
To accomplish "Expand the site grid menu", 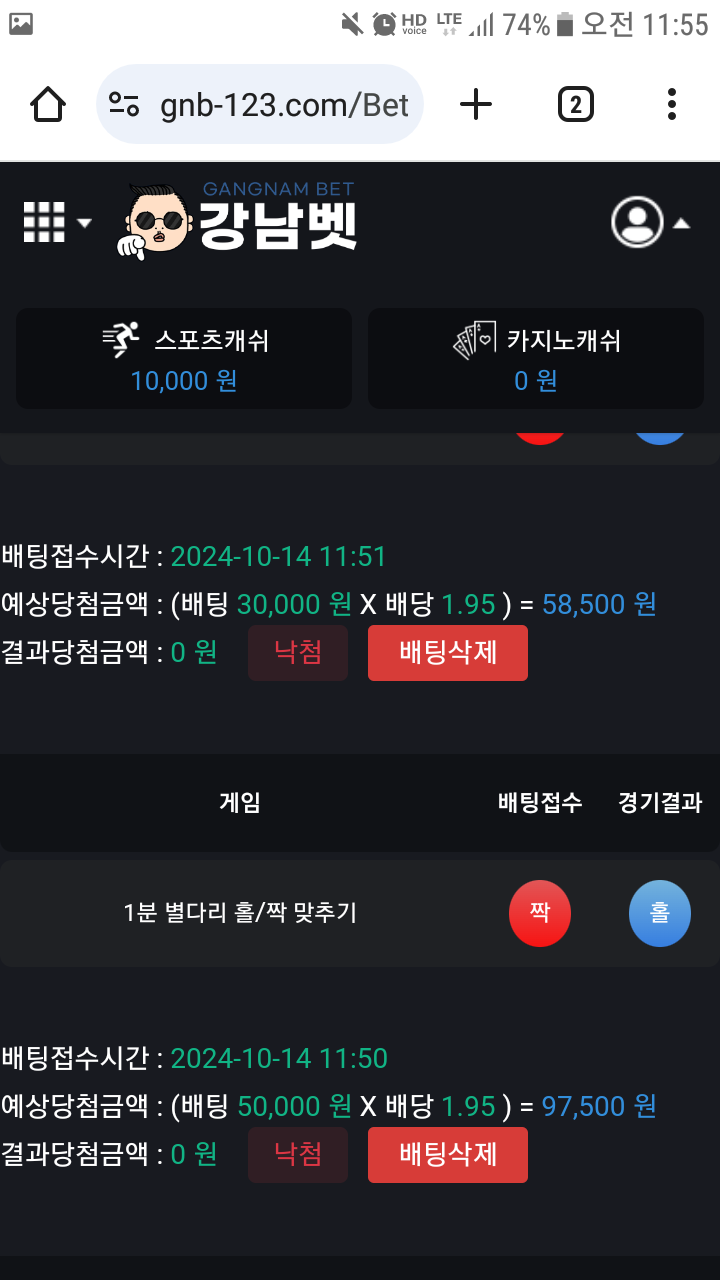I will click(x=56, y=222).
